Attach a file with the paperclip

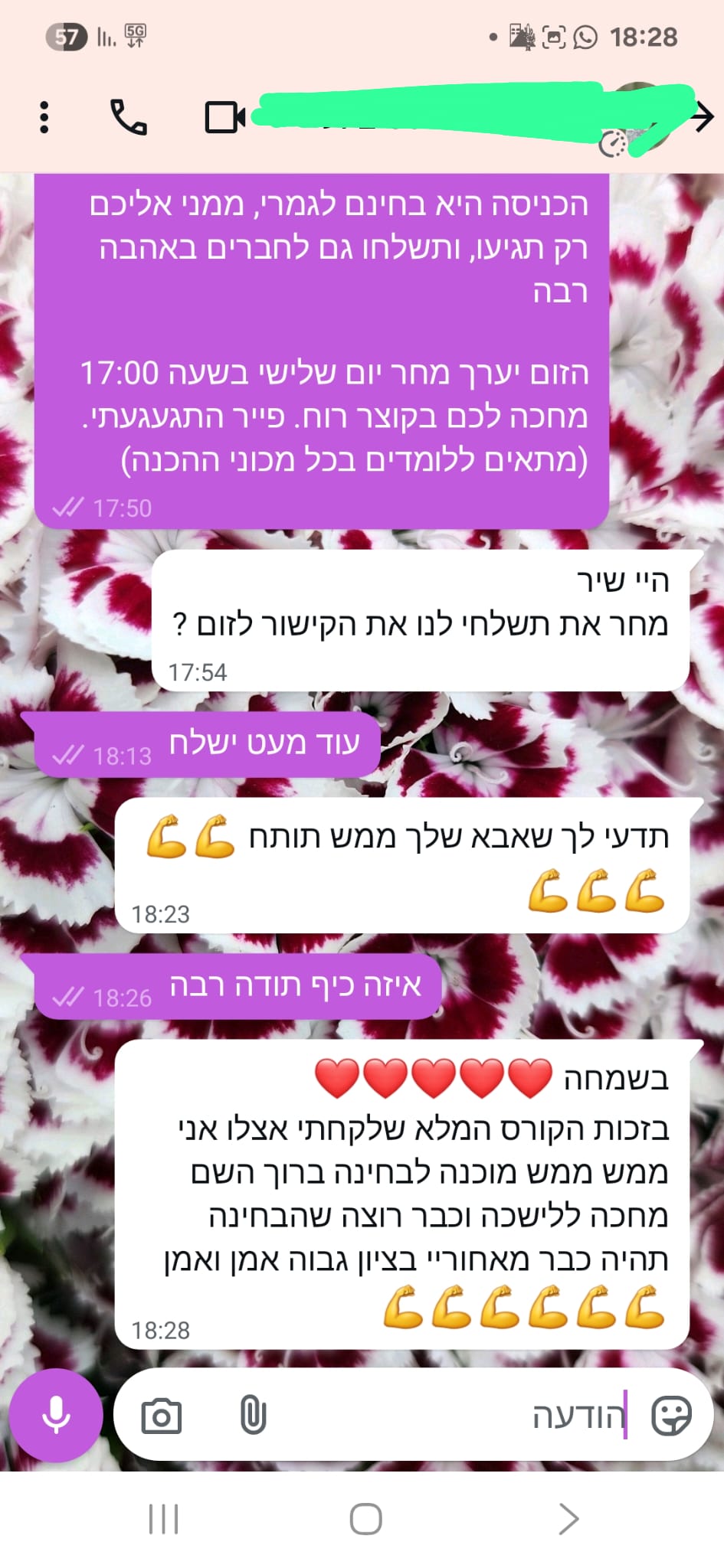tap(253, 1415)
